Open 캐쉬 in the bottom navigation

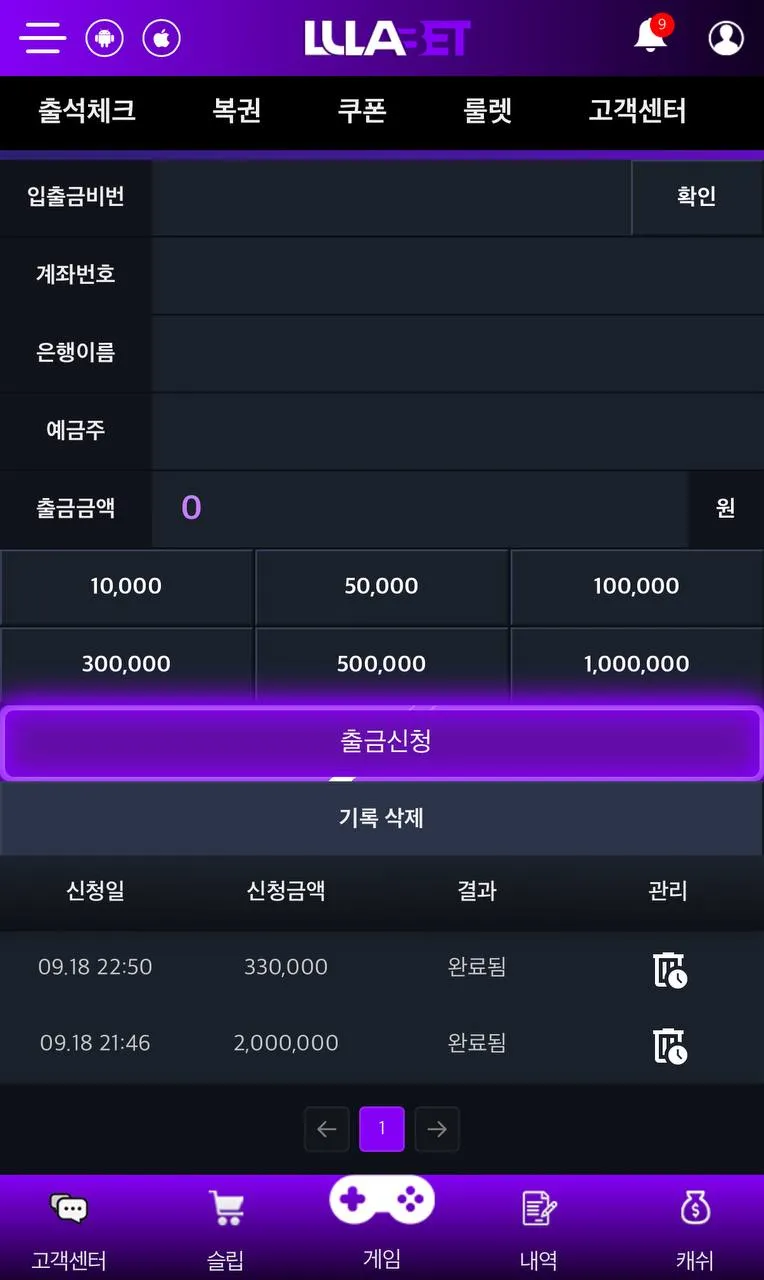click(695, 1229)
